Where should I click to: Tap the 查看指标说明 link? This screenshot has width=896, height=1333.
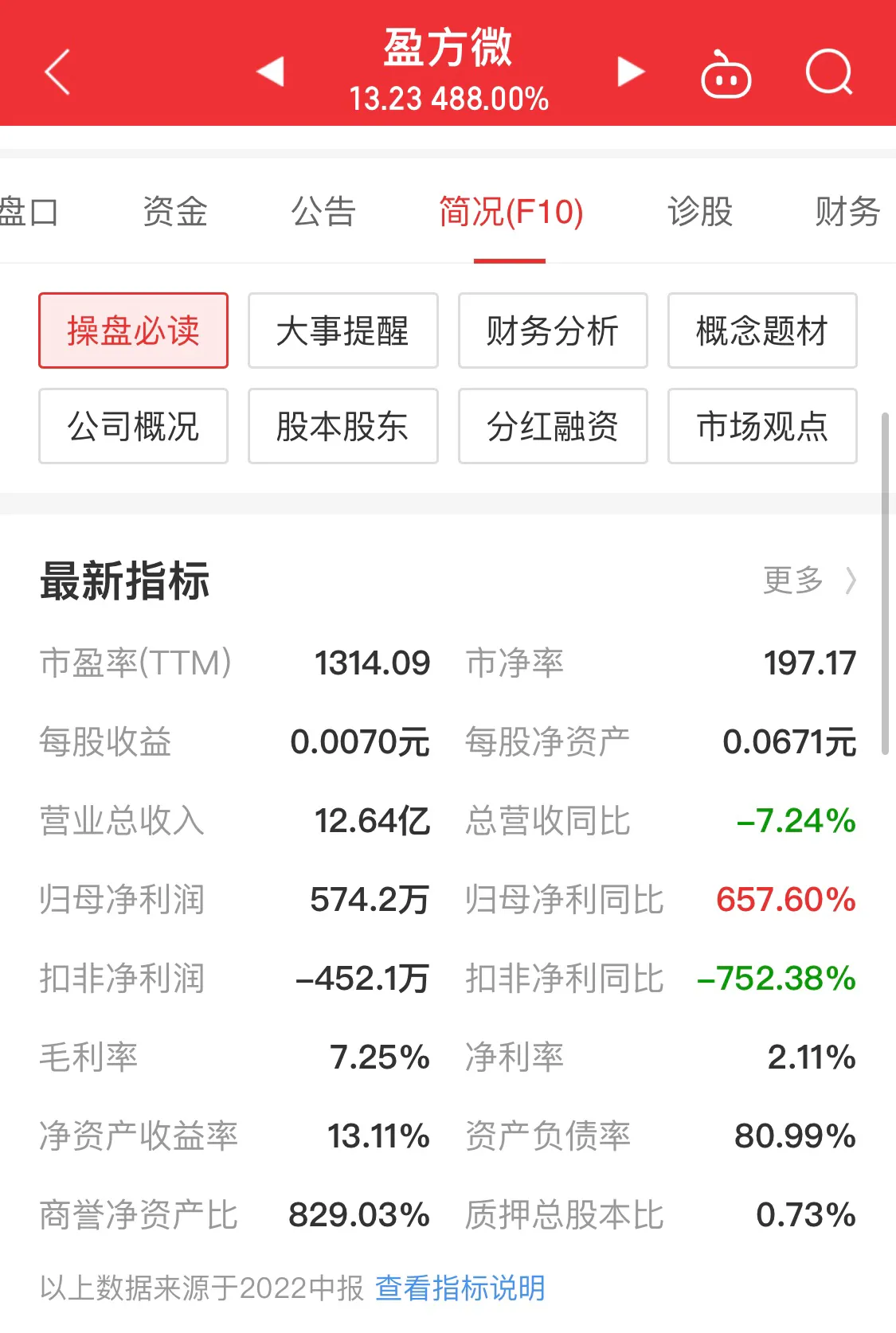coord(460,1288)
